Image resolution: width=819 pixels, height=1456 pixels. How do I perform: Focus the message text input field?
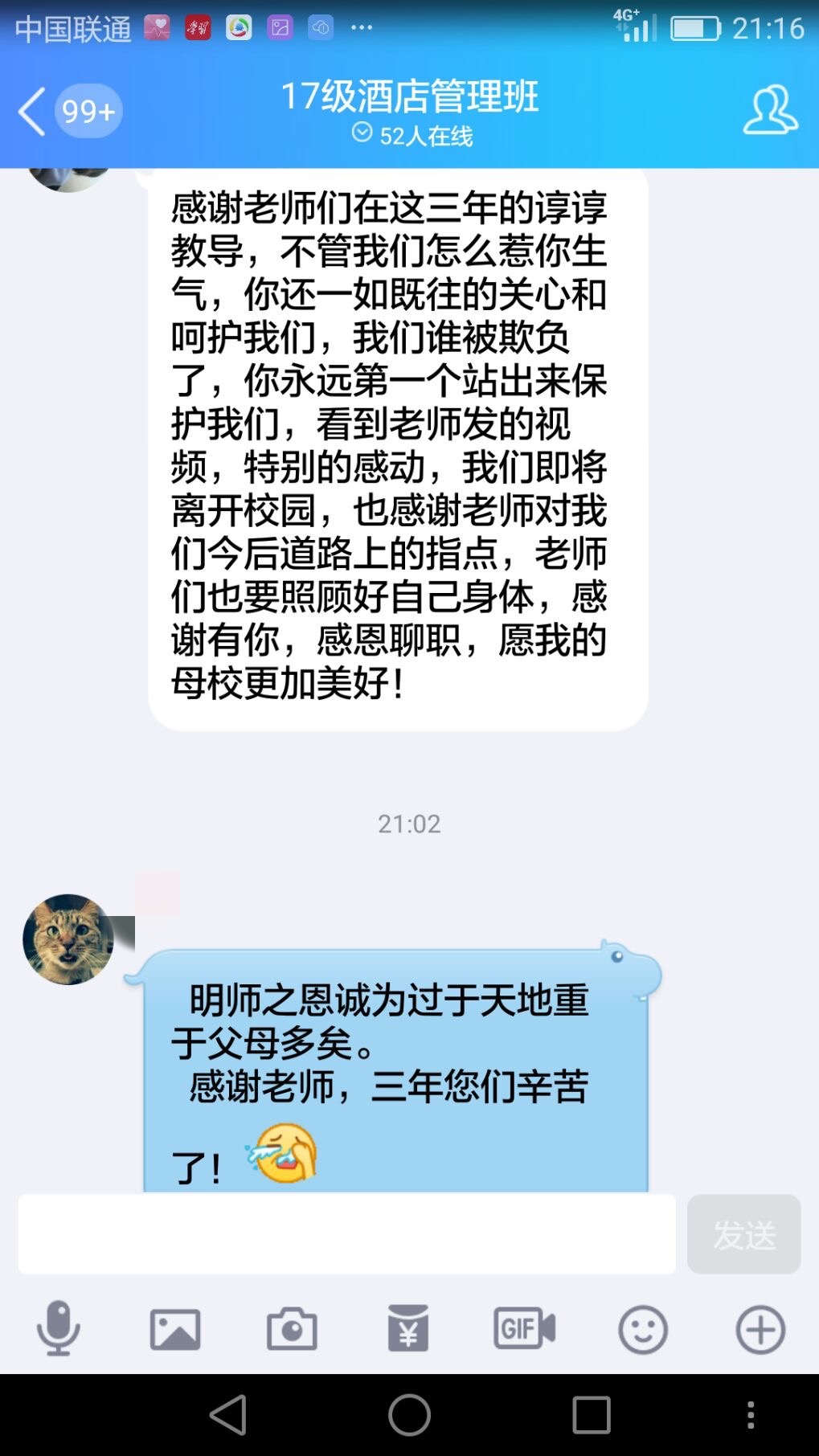[x=346, y=1234]
